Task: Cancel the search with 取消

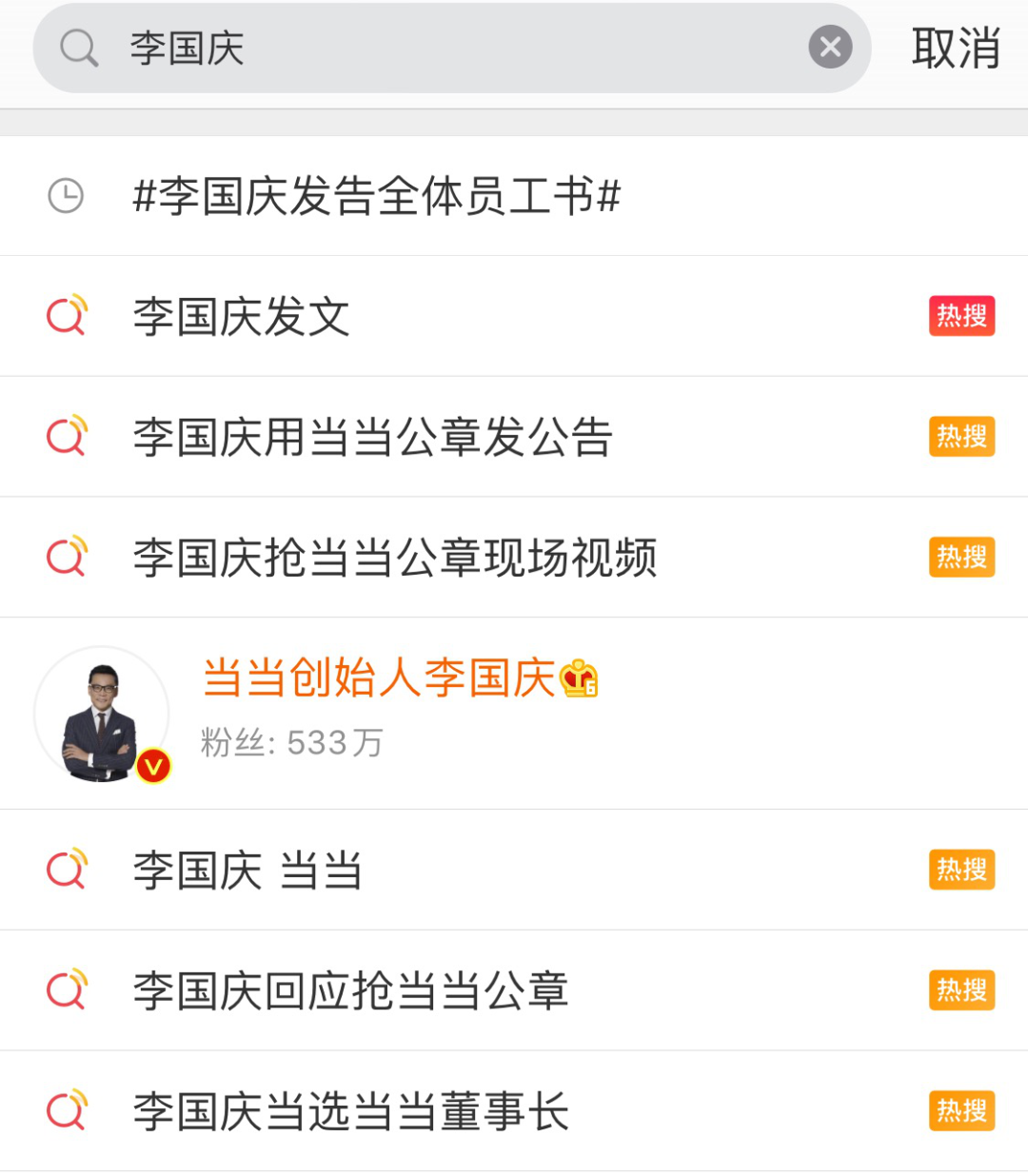Action: [955, 48]
